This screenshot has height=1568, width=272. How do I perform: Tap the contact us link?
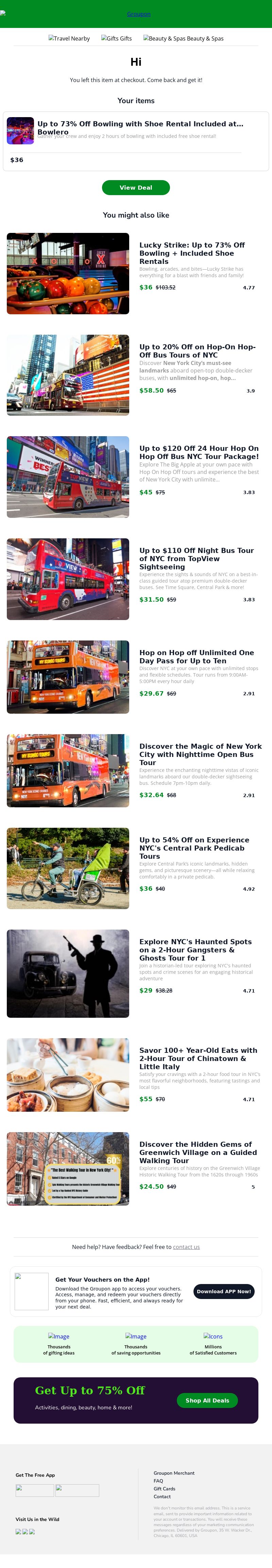(186, 1247)
